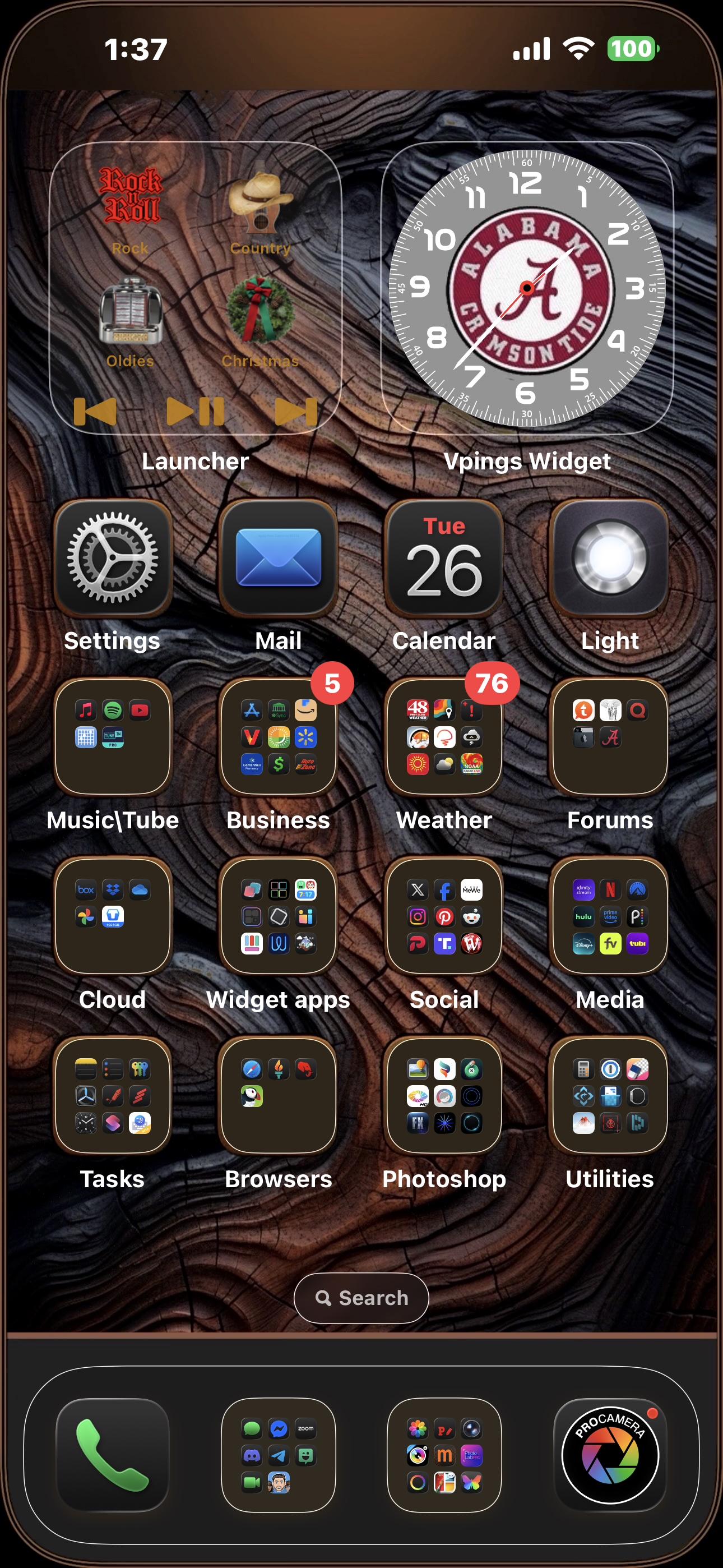Viewport: 723px width, 1568px height.
Task: Tap the Search pill
Action: click(x=361, y=1298)
